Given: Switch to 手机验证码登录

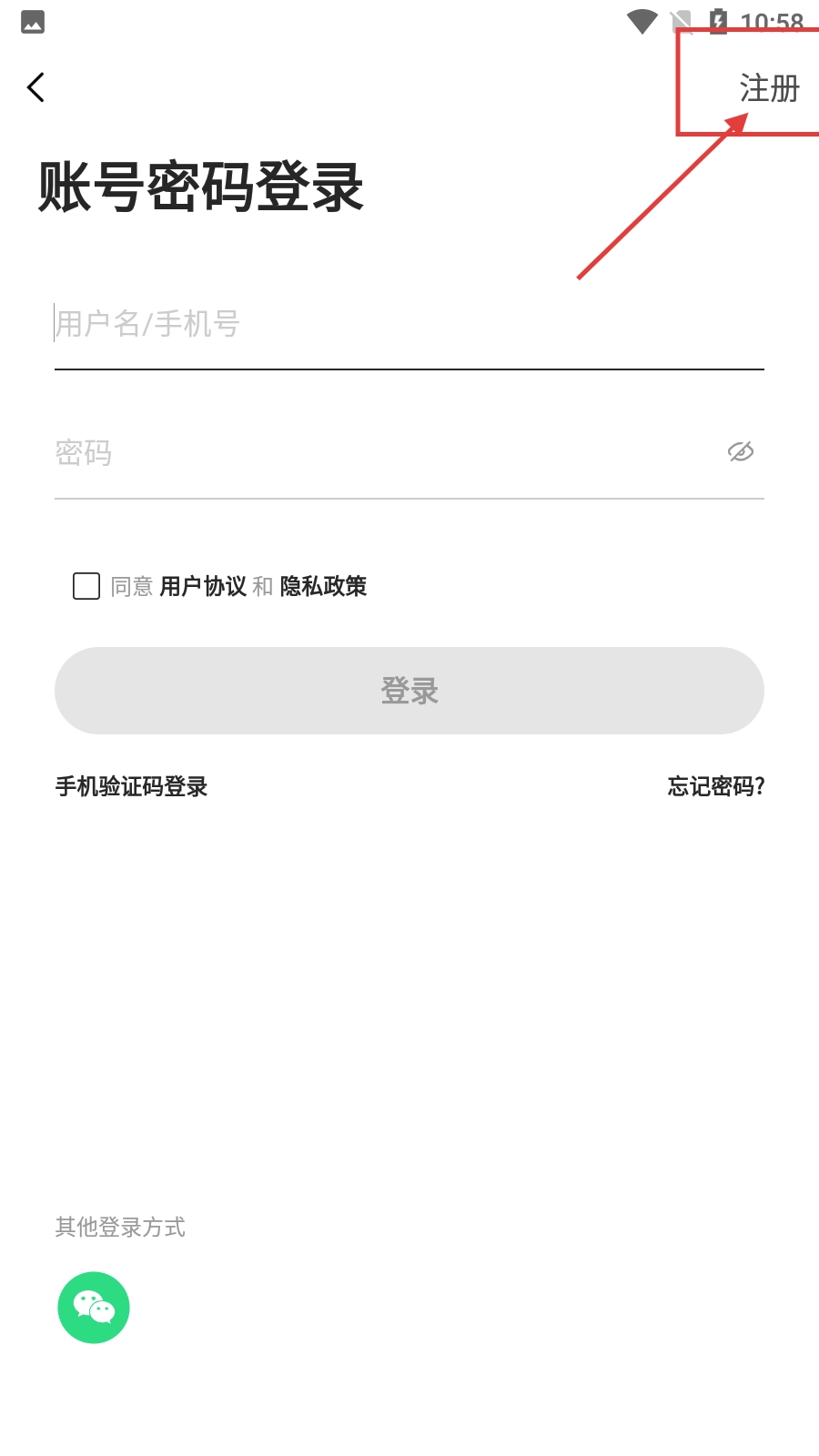Looking at the screenshot, I should [132, 786].
